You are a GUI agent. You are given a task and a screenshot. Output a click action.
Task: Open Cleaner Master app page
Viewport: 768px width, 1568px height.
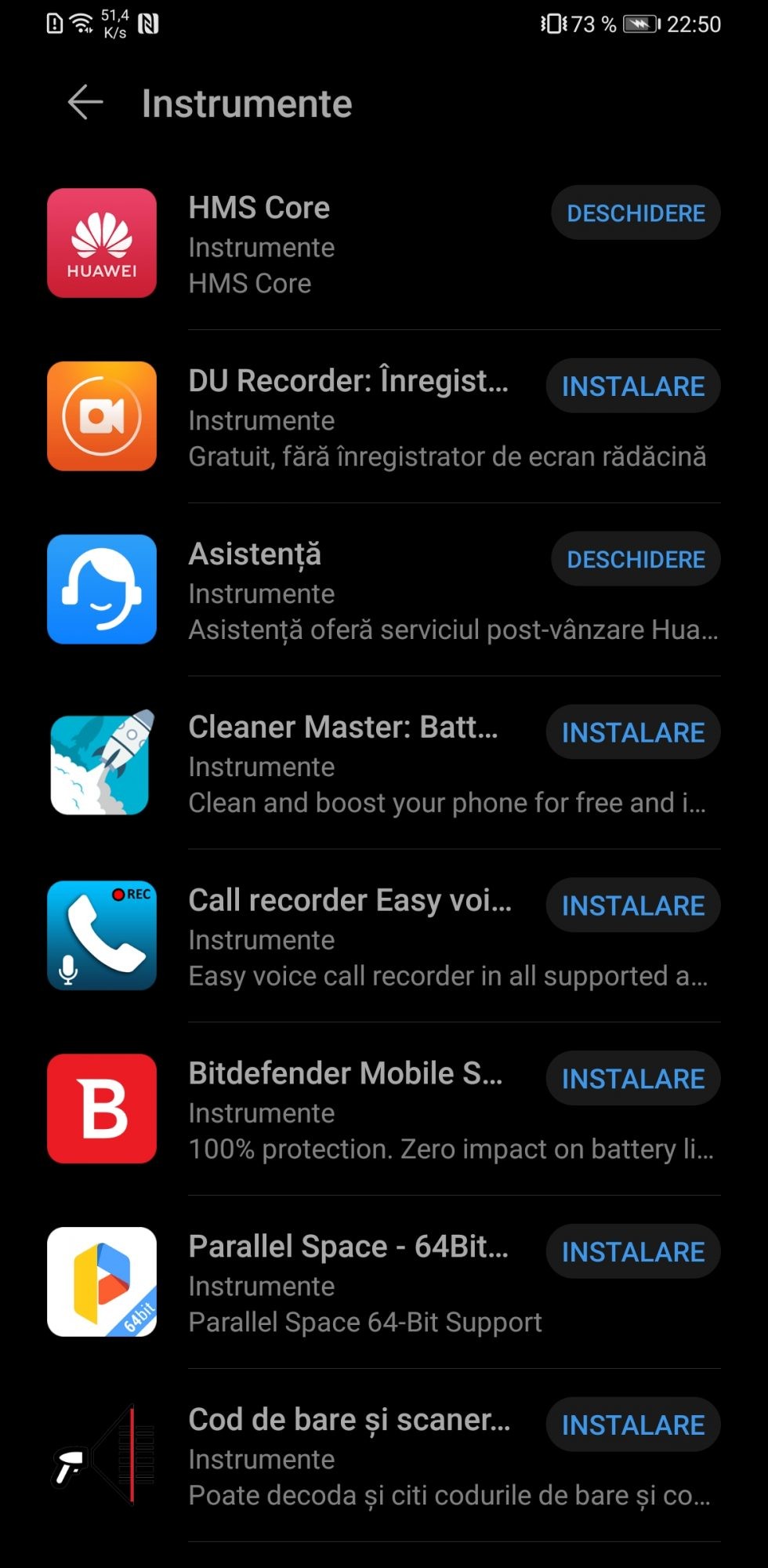(342, 728)
